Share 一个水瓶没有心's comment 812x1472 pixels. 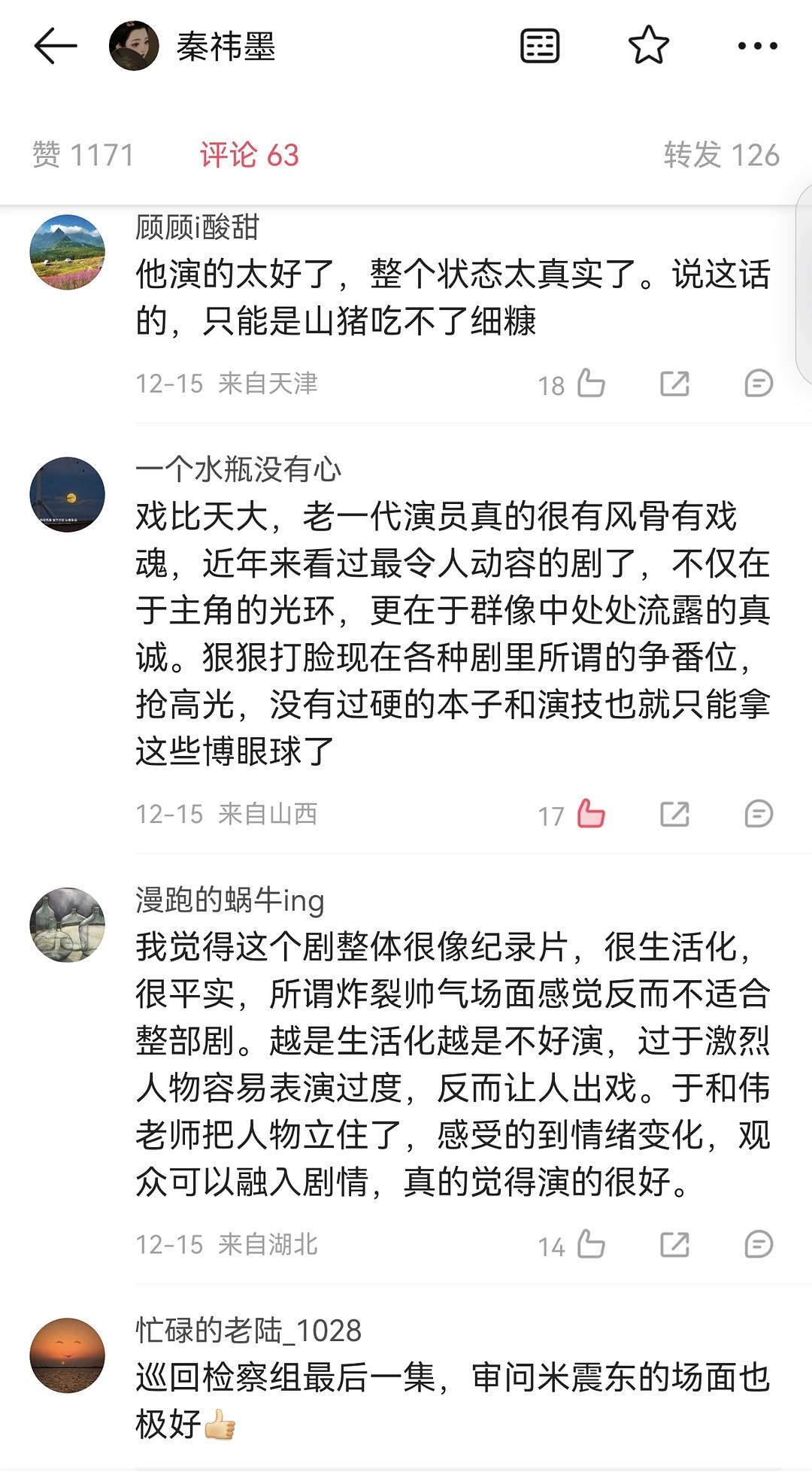[x=674, y=814]
